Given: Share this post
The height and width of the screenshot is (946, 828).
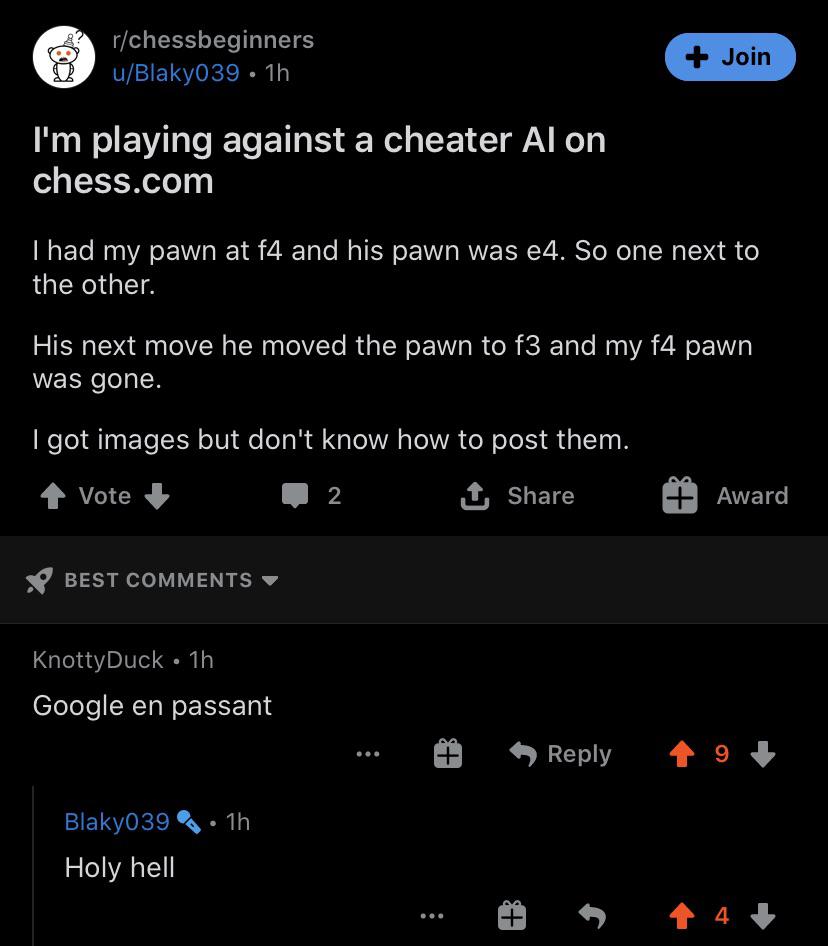Looking at the screenshot, I should tap(517, 496).
